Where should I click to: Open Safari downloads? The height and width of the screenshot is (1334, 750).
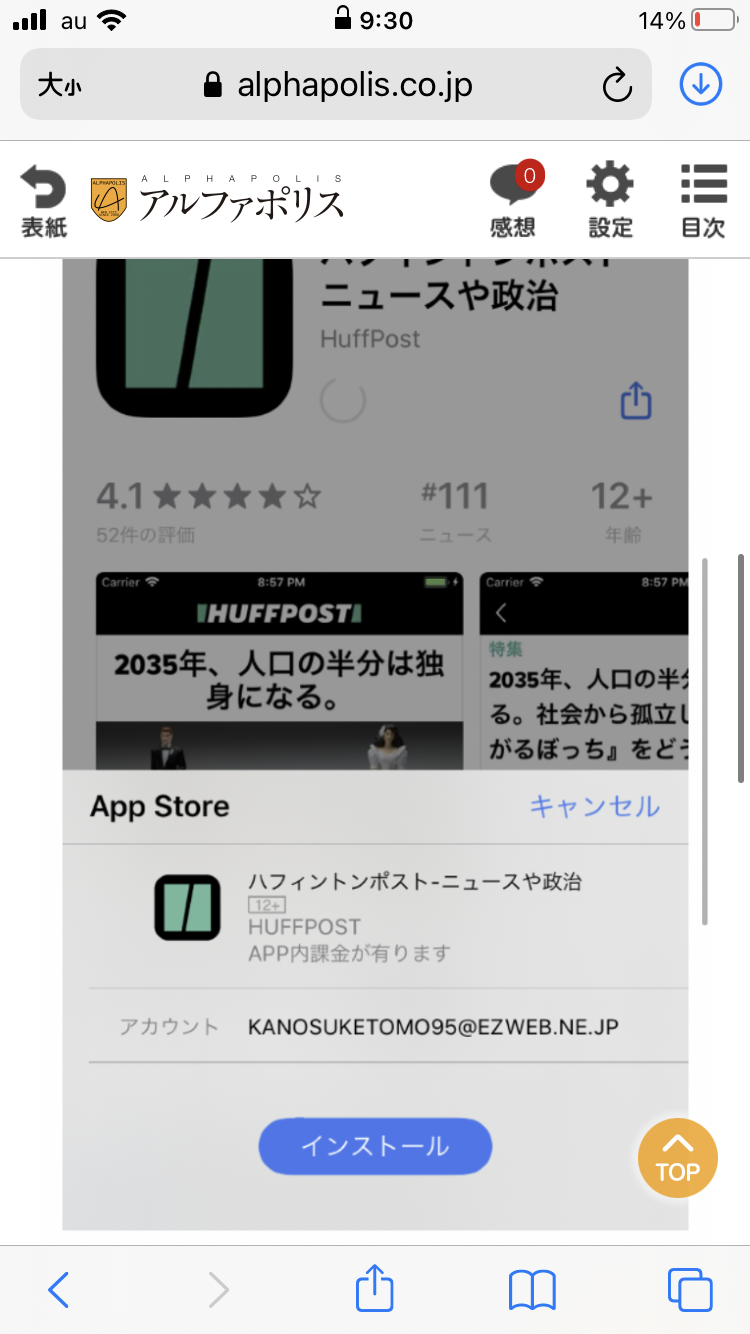pos(701,85)
